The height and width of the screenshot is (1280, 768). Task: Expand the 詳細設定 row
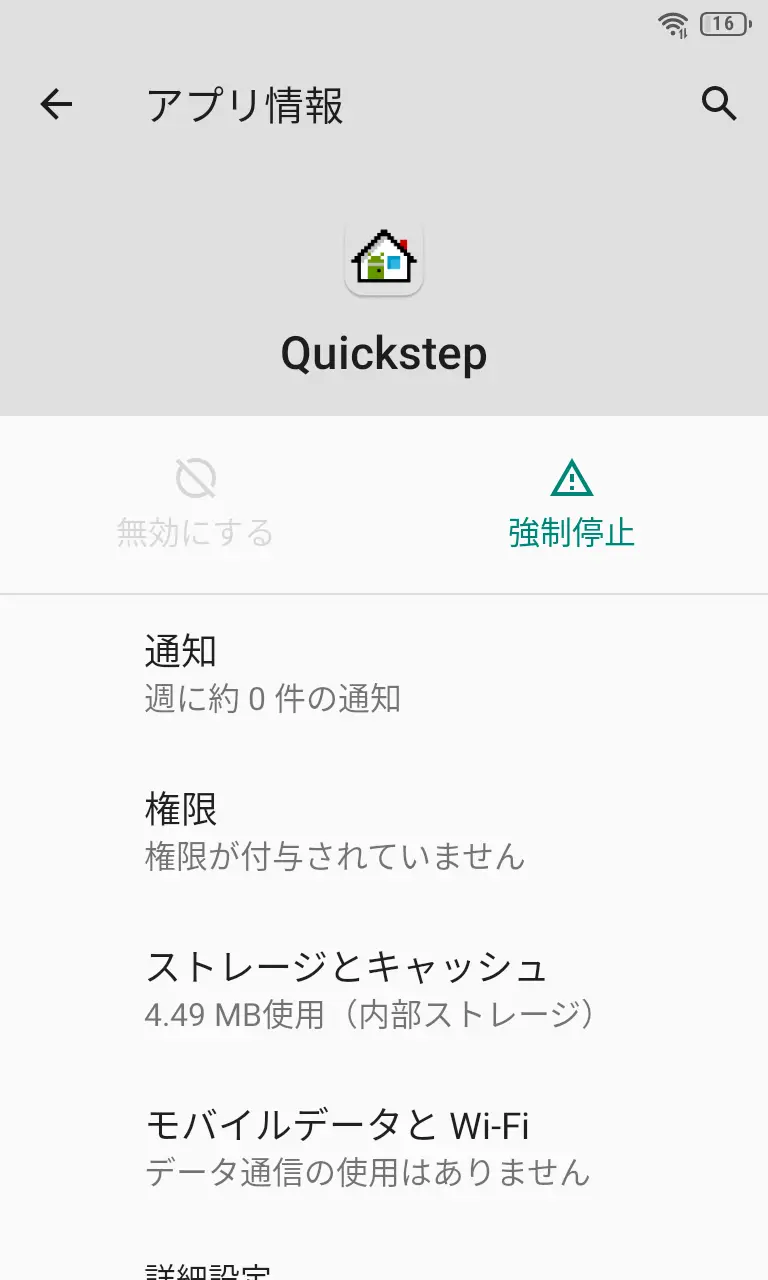point(384,1268)
